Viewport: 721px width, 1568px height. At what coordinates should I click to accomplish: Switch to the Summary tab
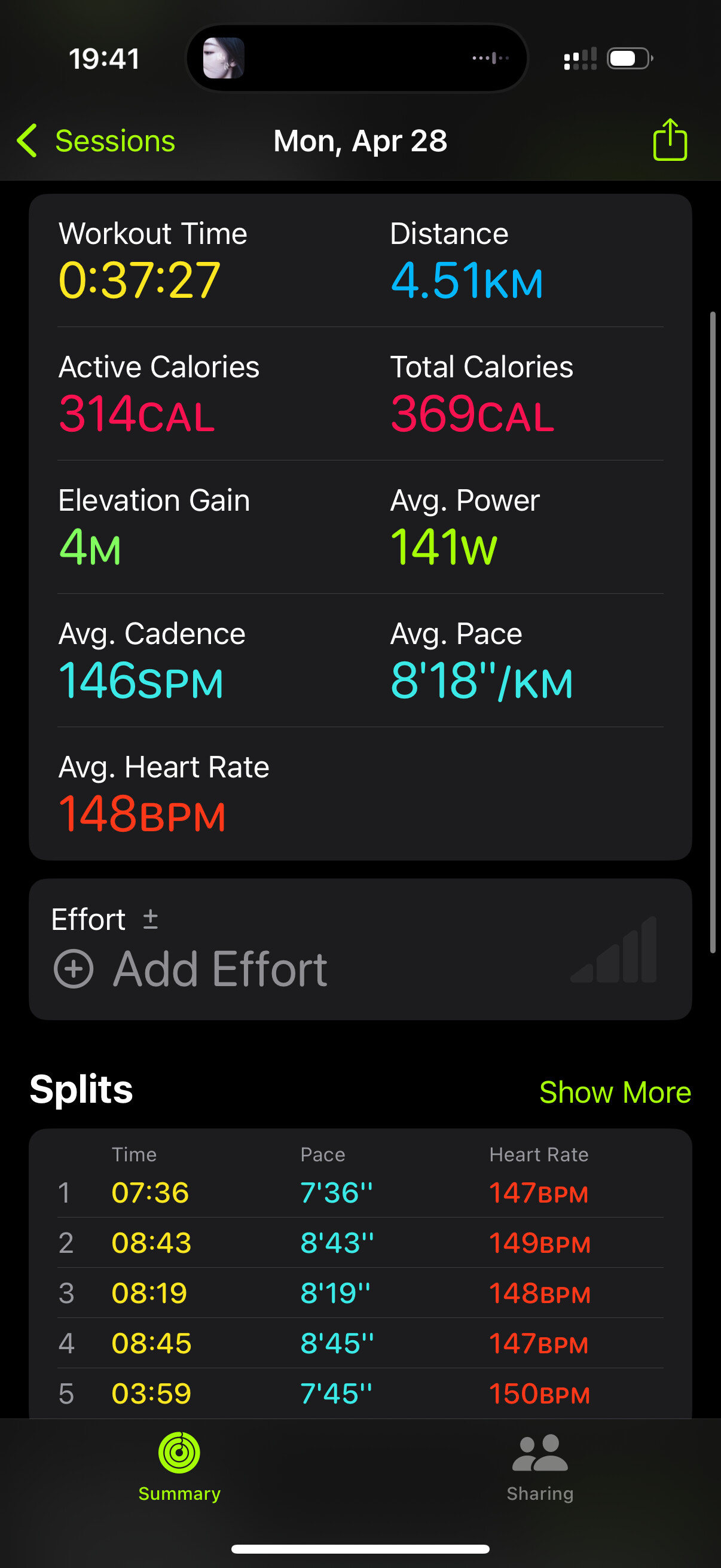tap(179, 1466)
